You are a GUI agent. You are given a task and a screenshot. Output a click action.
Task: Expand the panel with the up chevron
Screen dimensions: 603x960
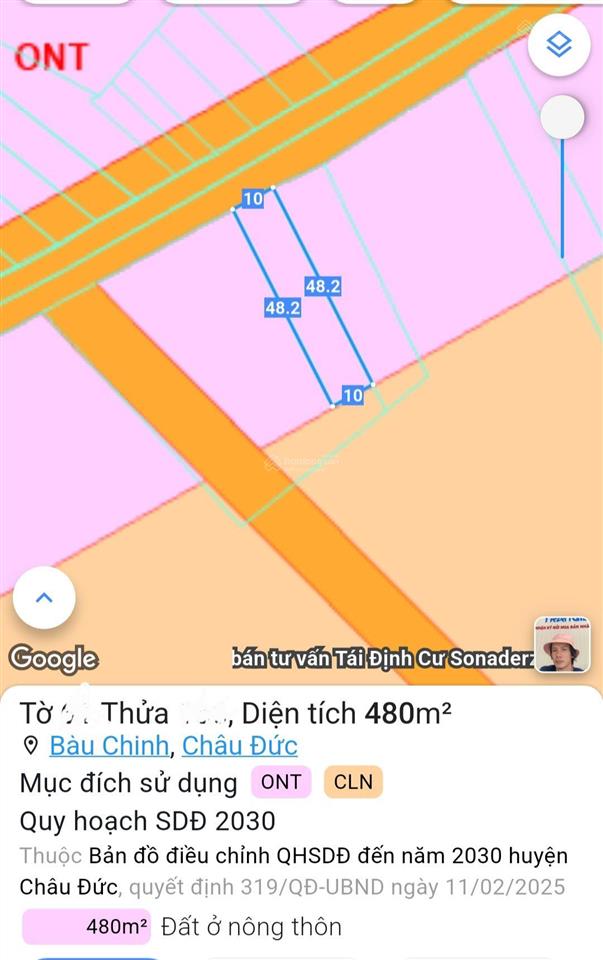click(x=44, y=598)
